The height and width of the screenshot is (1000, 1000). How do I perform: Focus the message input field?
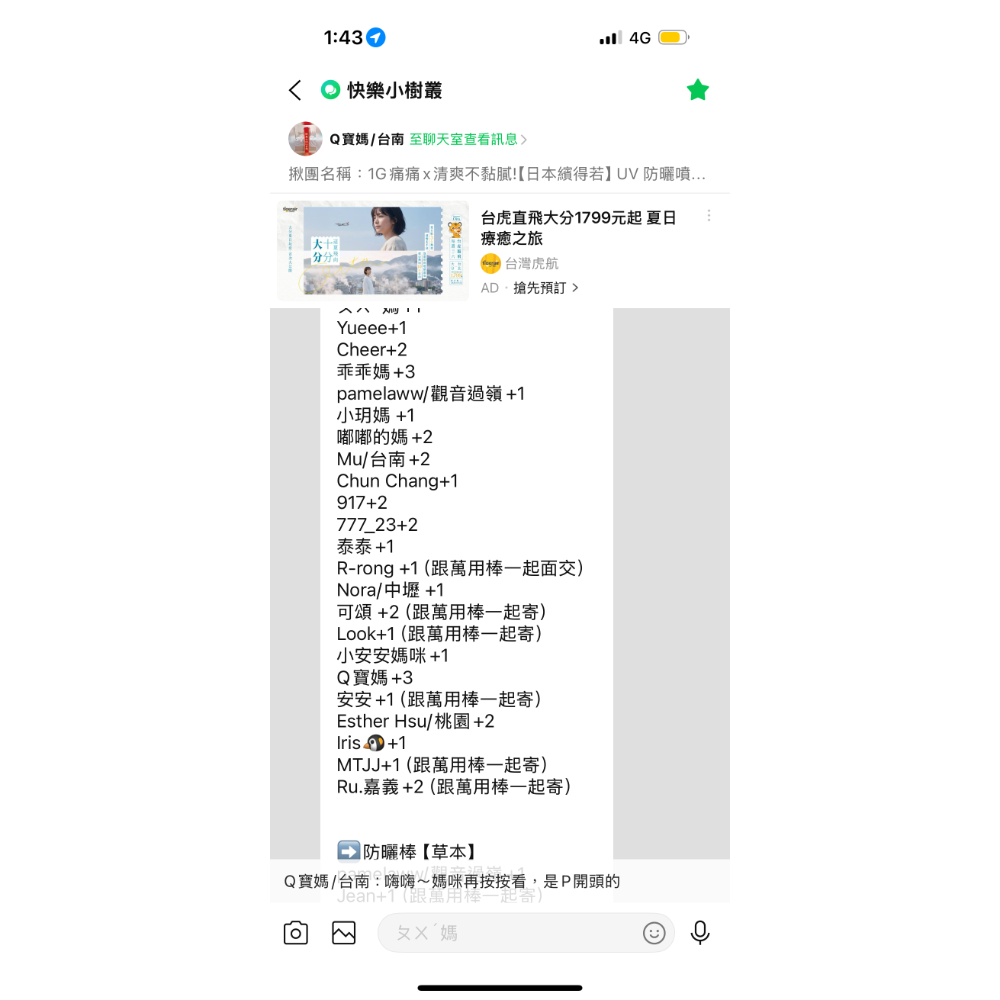click(510, 933)
